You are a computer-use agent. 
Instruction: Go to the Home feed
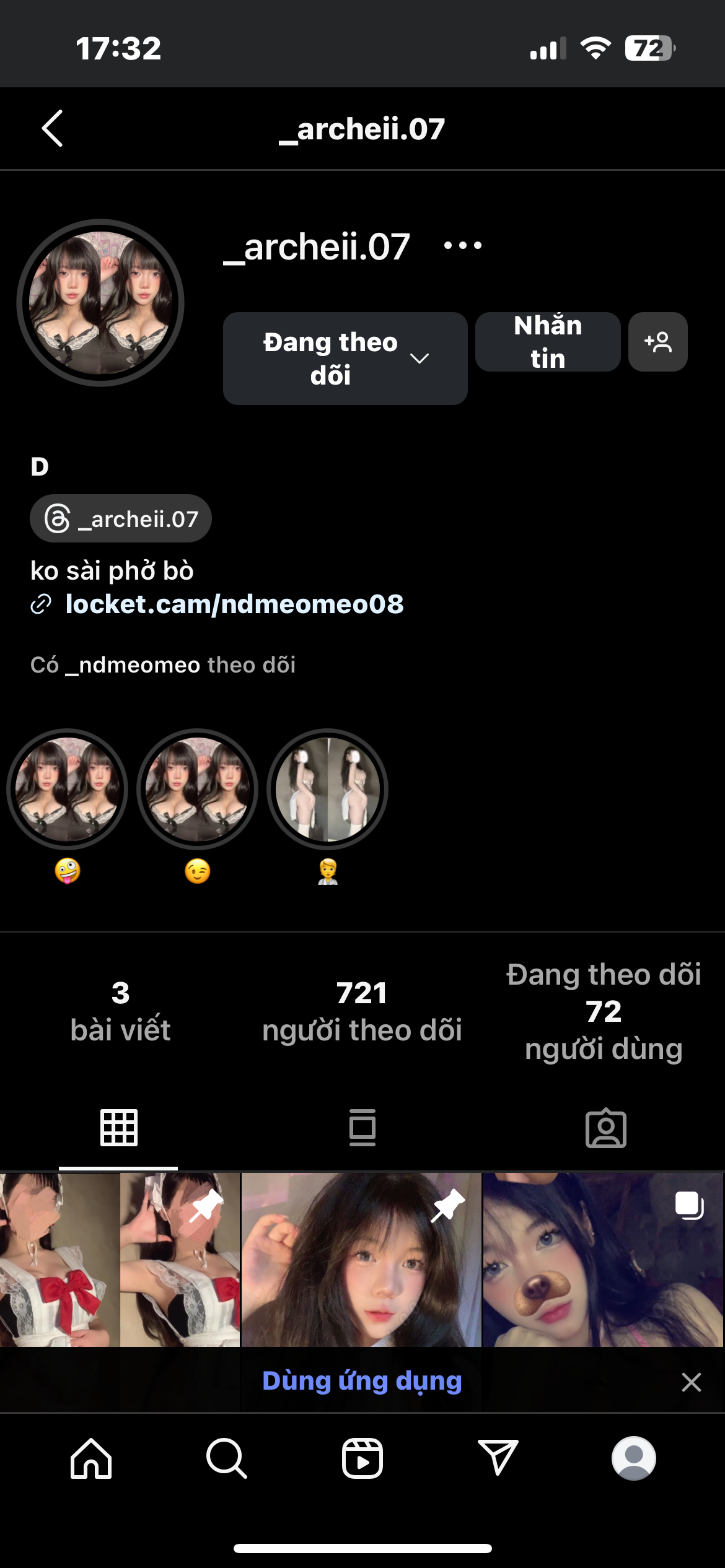click(x=91, y=1458)
